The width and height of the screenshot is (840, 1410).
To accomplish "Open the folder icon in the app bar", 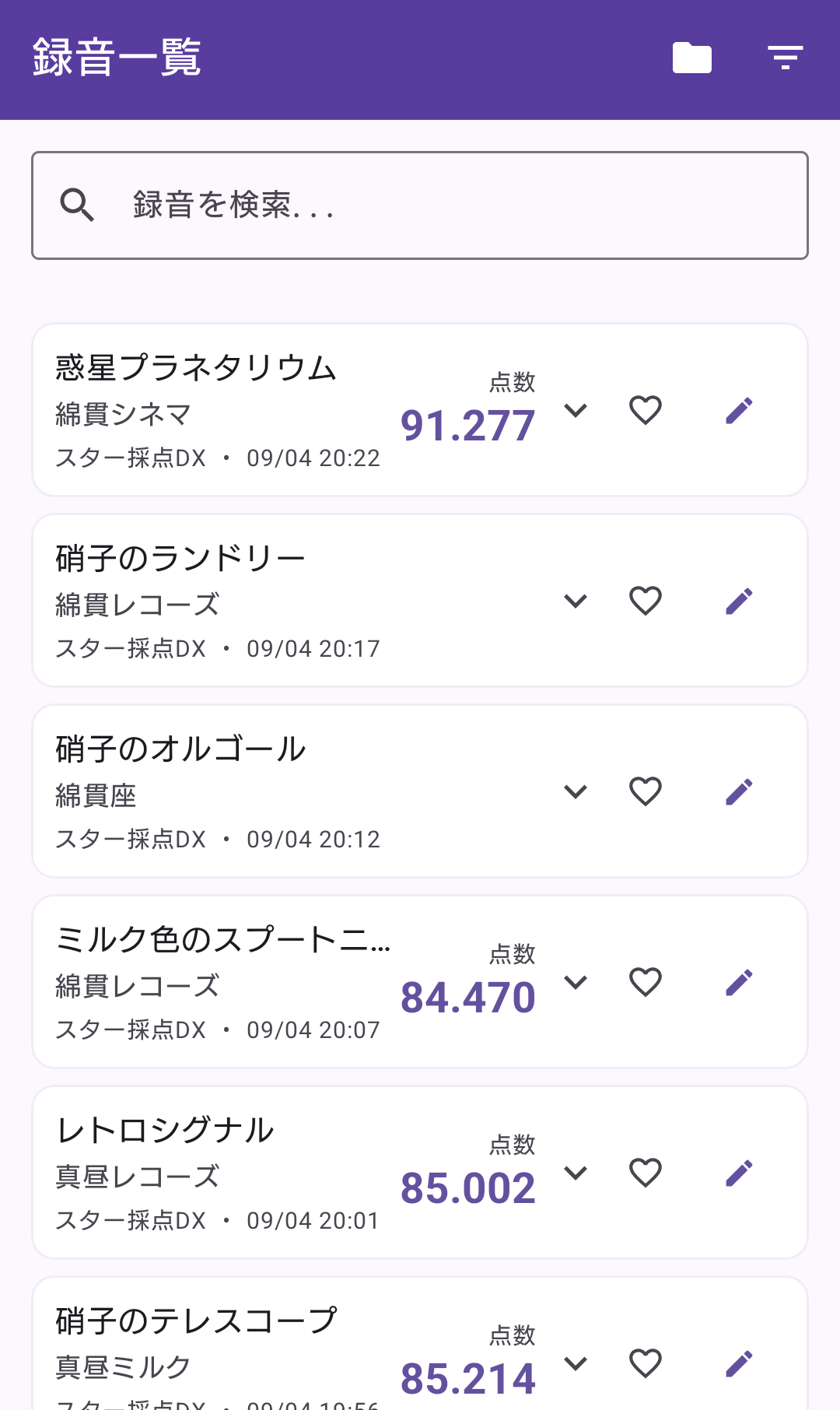I will click(x=692, y=58).
